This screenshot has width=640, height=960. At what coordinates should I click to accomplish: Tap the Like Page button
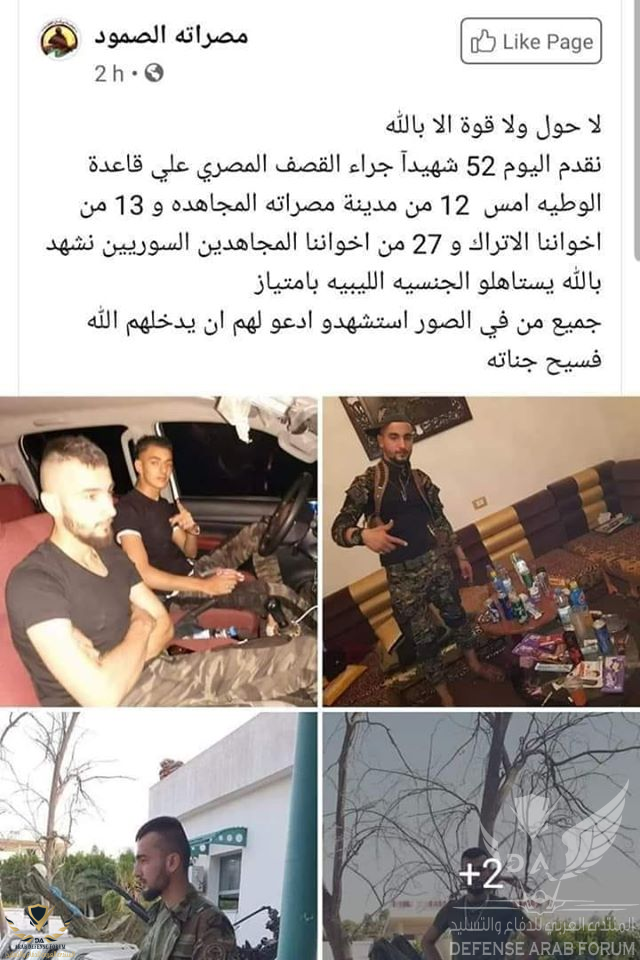pos(531,41)
